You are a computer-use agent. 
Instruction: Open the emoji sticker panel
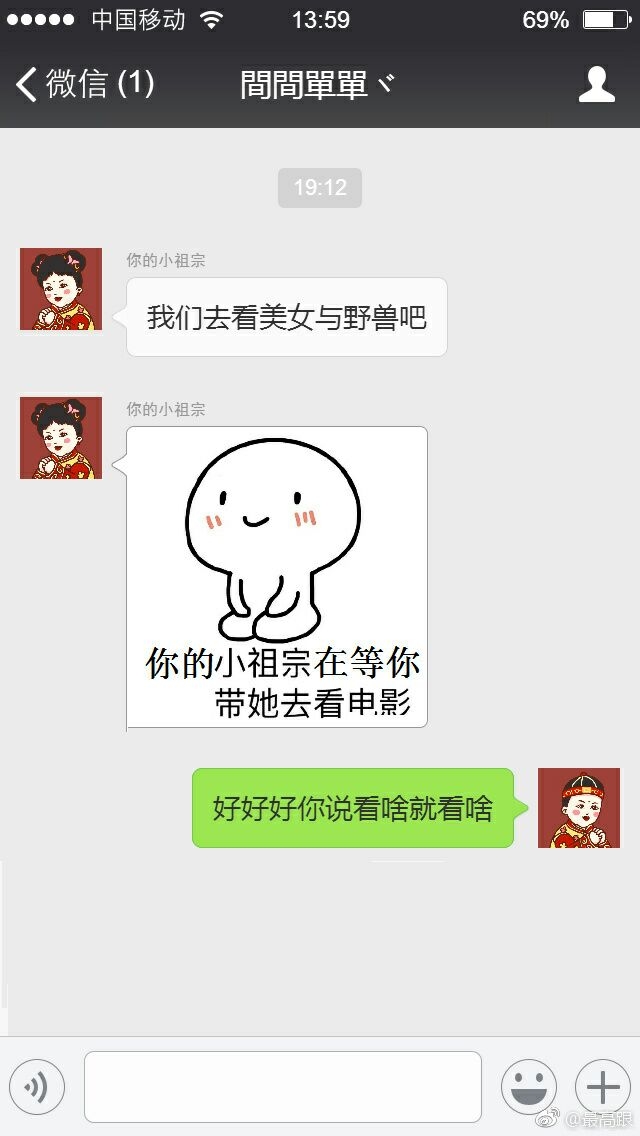pos(529,1086)
